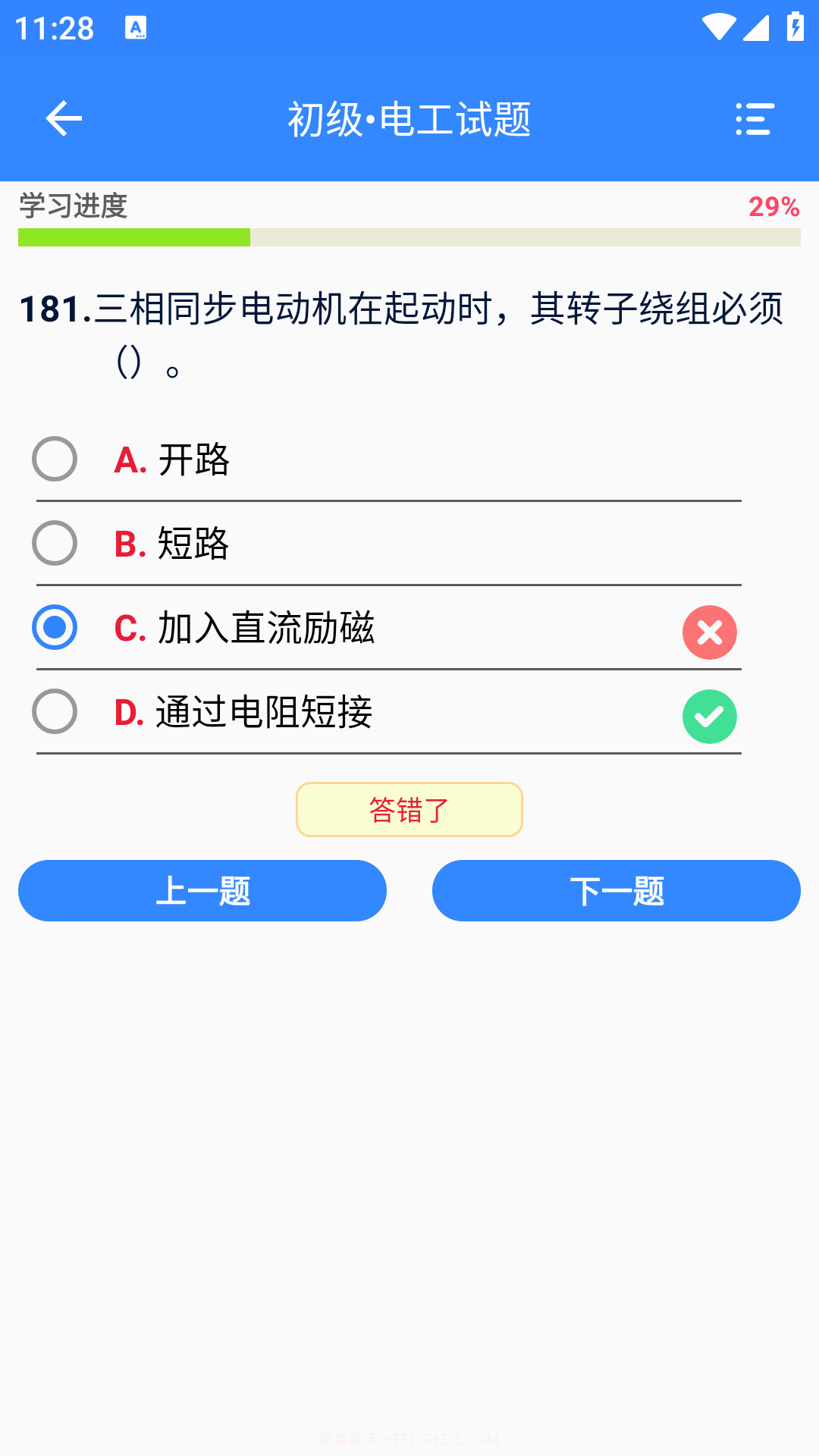This screenshot has width=819, height=1456.
Task: Click the 29% progress percentage
Action: point(774,206)
